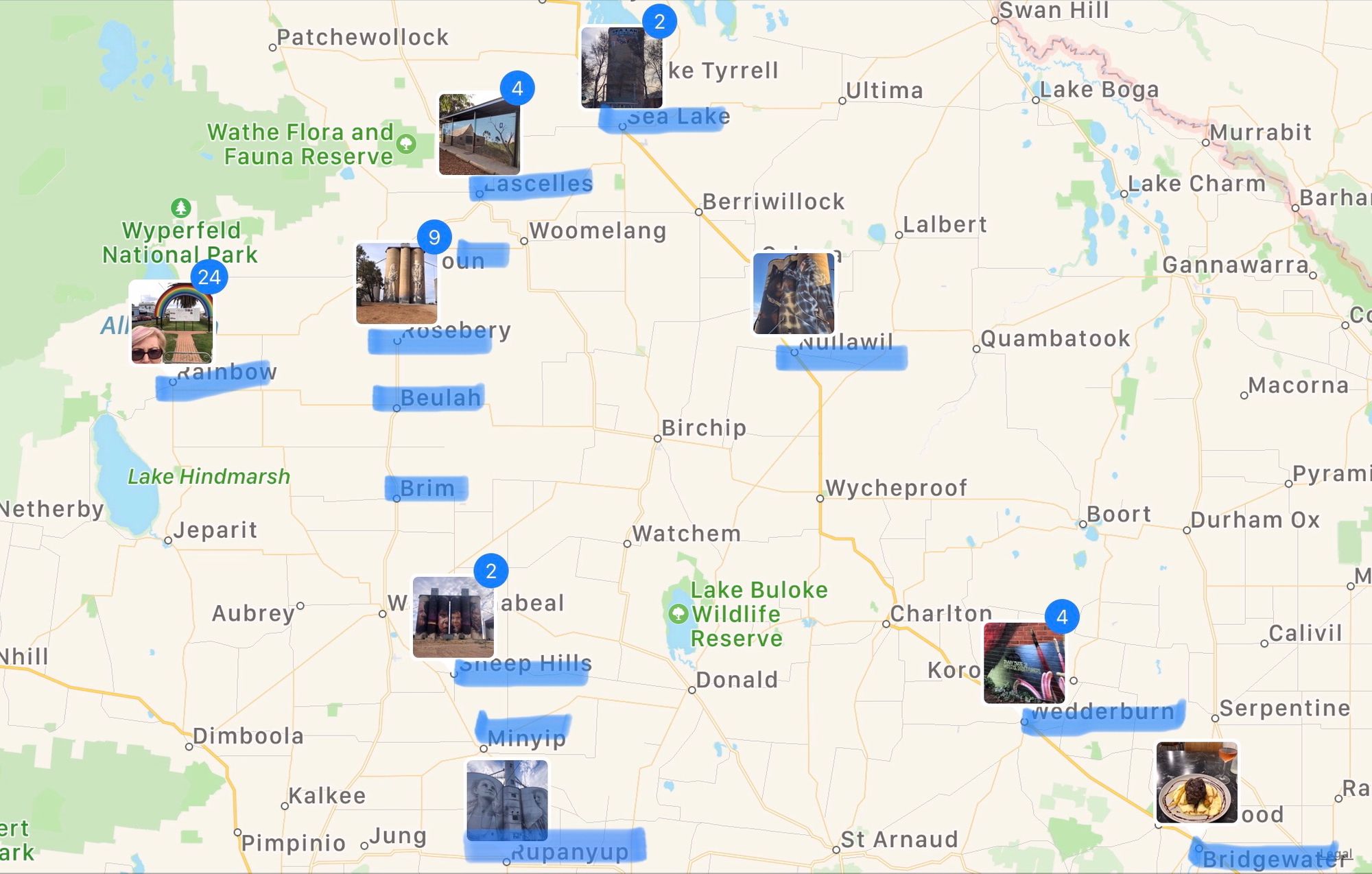Open the food photo near Bridgewater

point(1196,782)
